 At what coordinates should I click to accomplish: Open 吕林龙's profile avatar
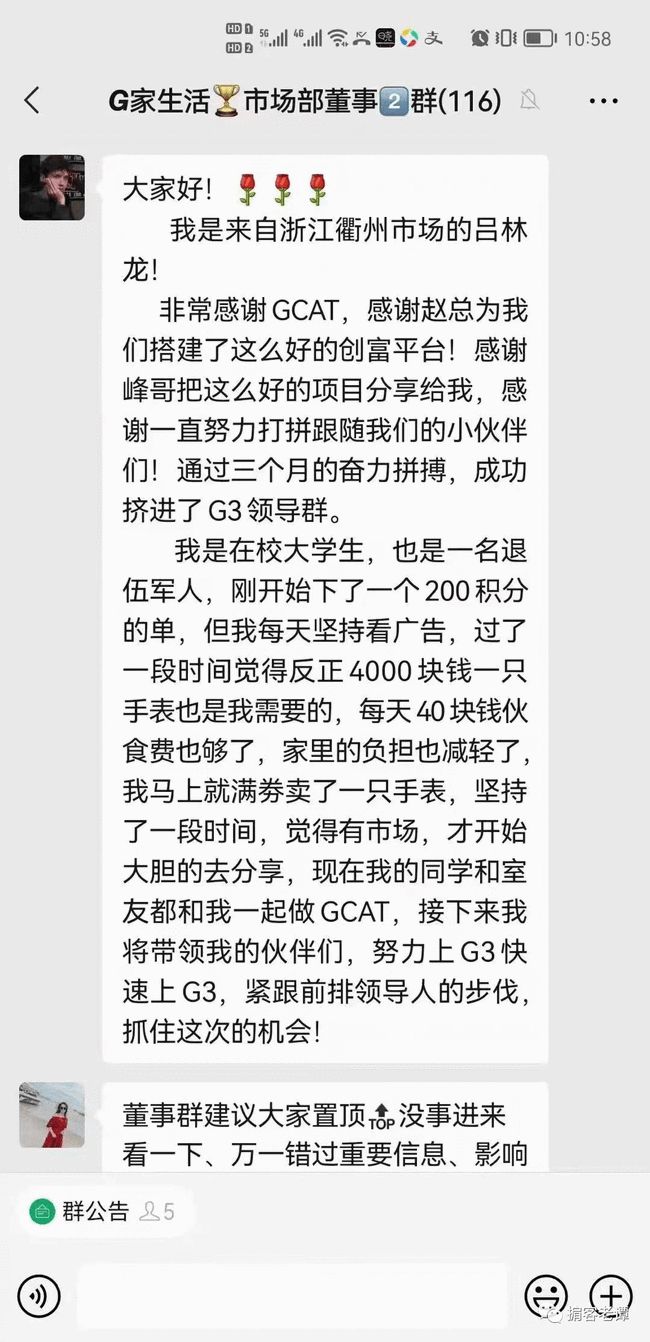[52, 188]
